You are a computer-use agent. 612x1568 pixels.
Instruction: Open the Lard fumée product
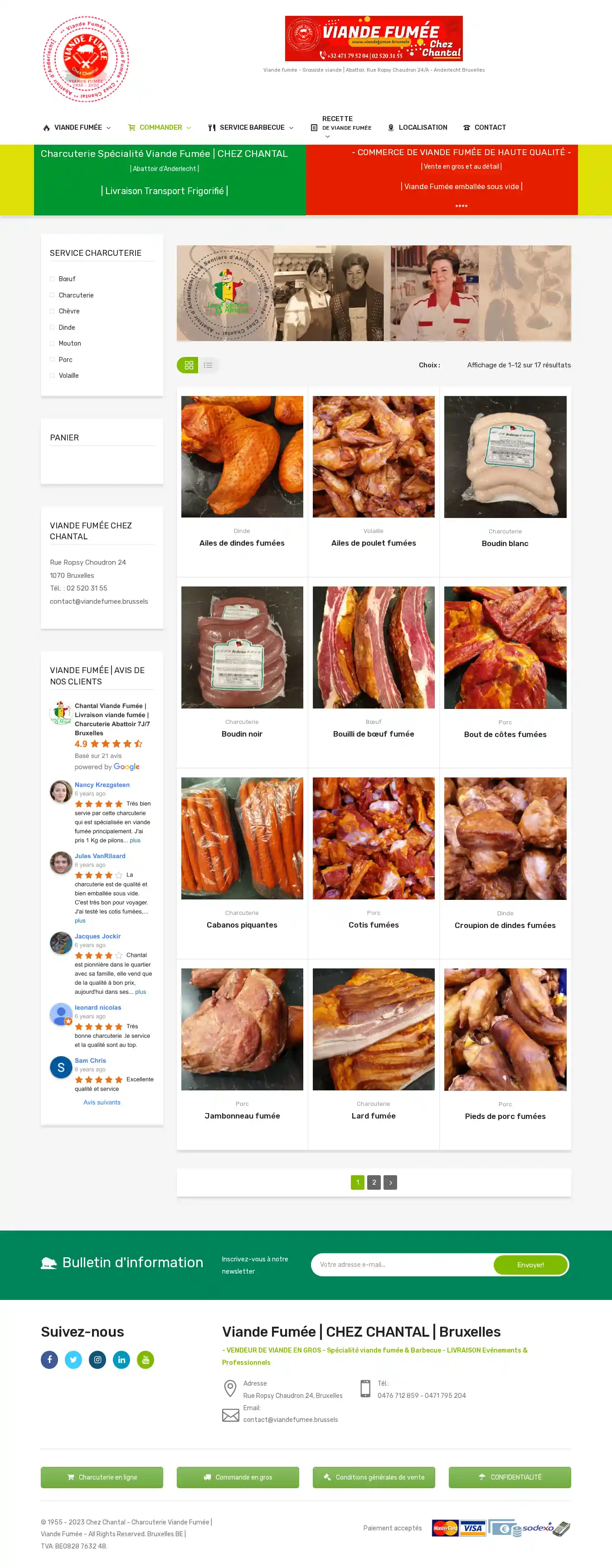coord(373,1115)
